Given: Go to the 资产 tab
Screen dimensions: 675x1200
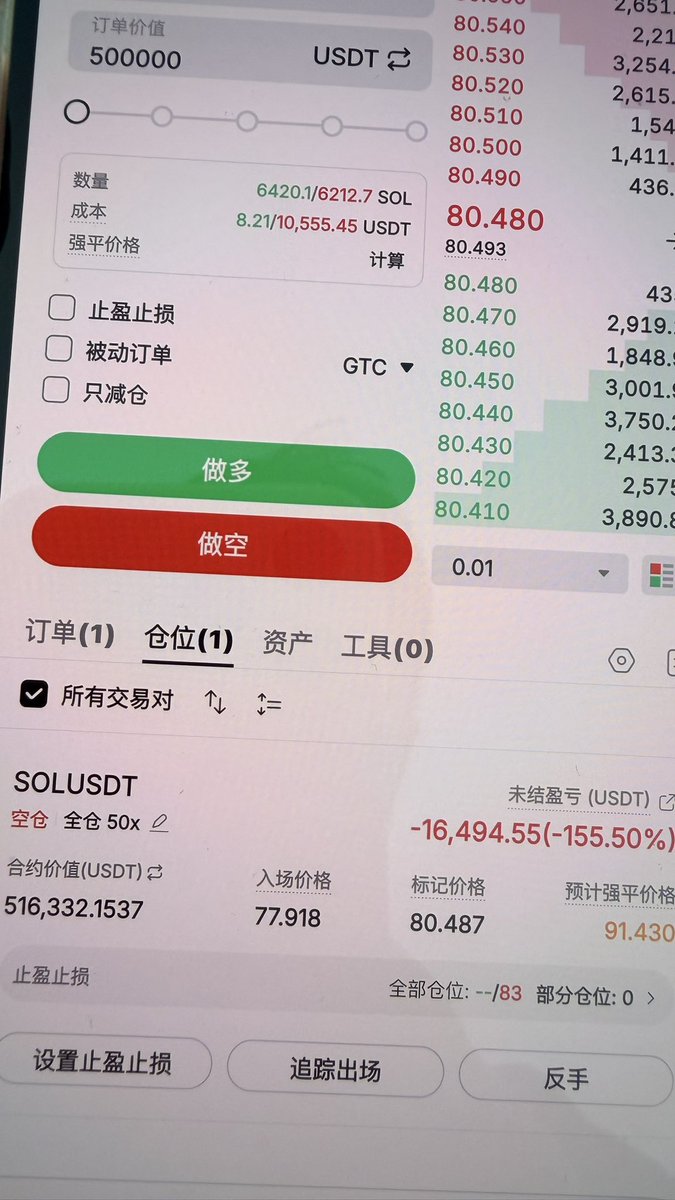Looking at the screenshot, I should [x=287, y=642].
